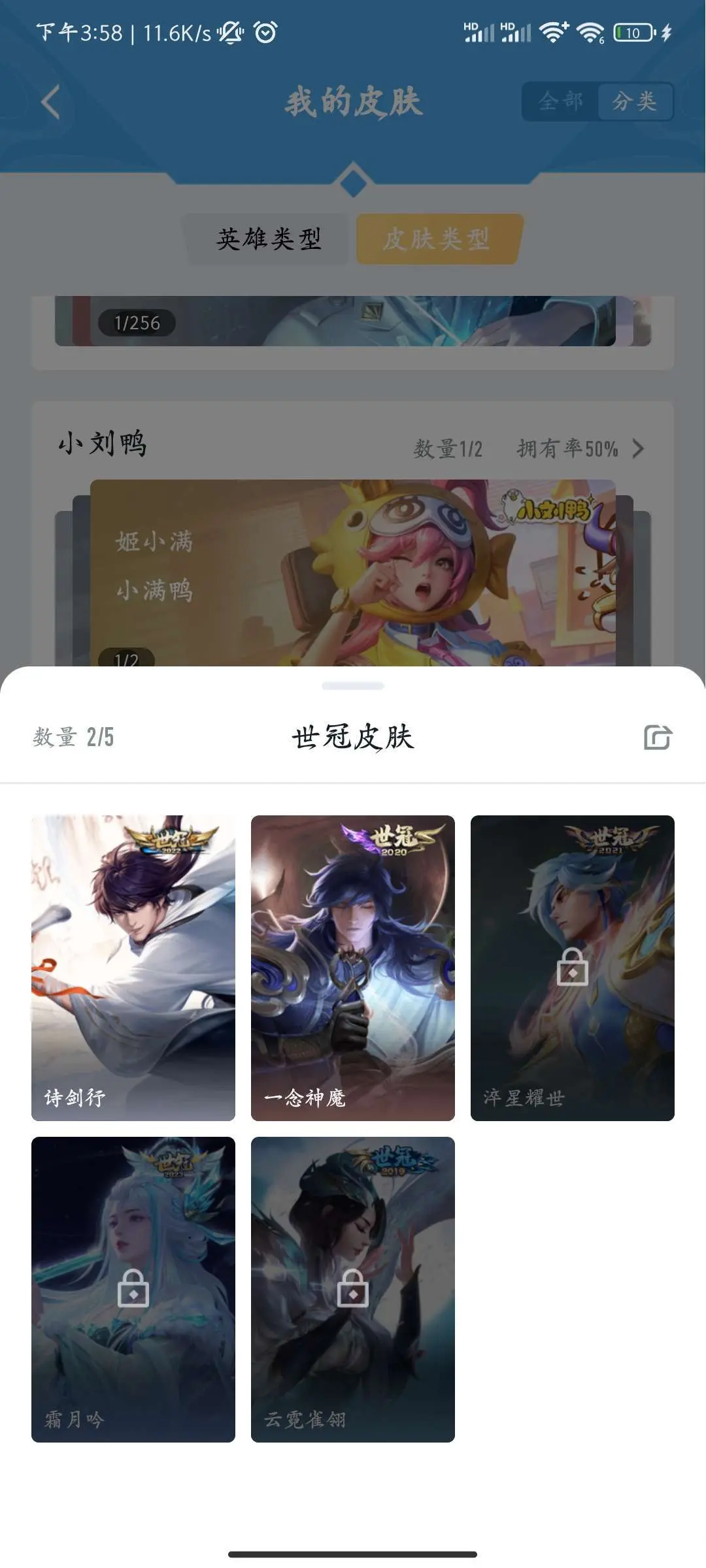The height and width of the screenshot is (1568, 706).
Task: View the locked 淬星耀世 skin
Action: [572, 968]
